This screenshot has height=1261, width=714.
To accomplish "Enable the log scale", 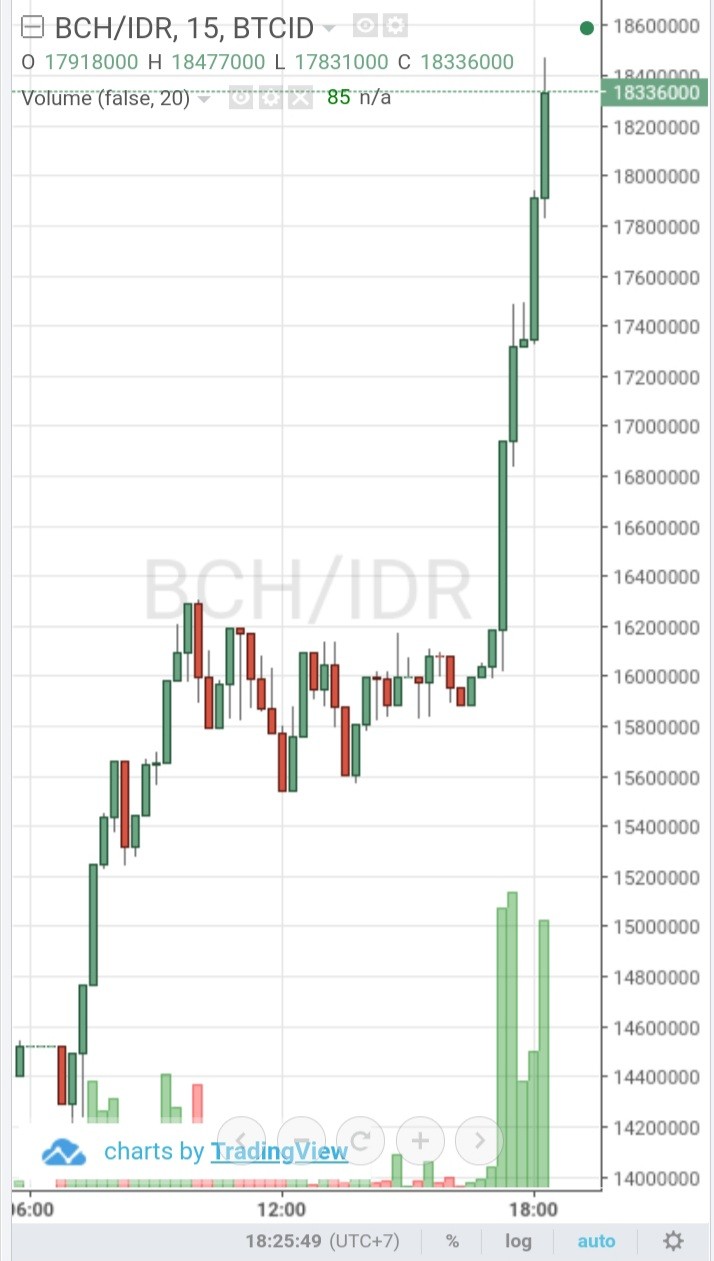I will point(518,1241).
